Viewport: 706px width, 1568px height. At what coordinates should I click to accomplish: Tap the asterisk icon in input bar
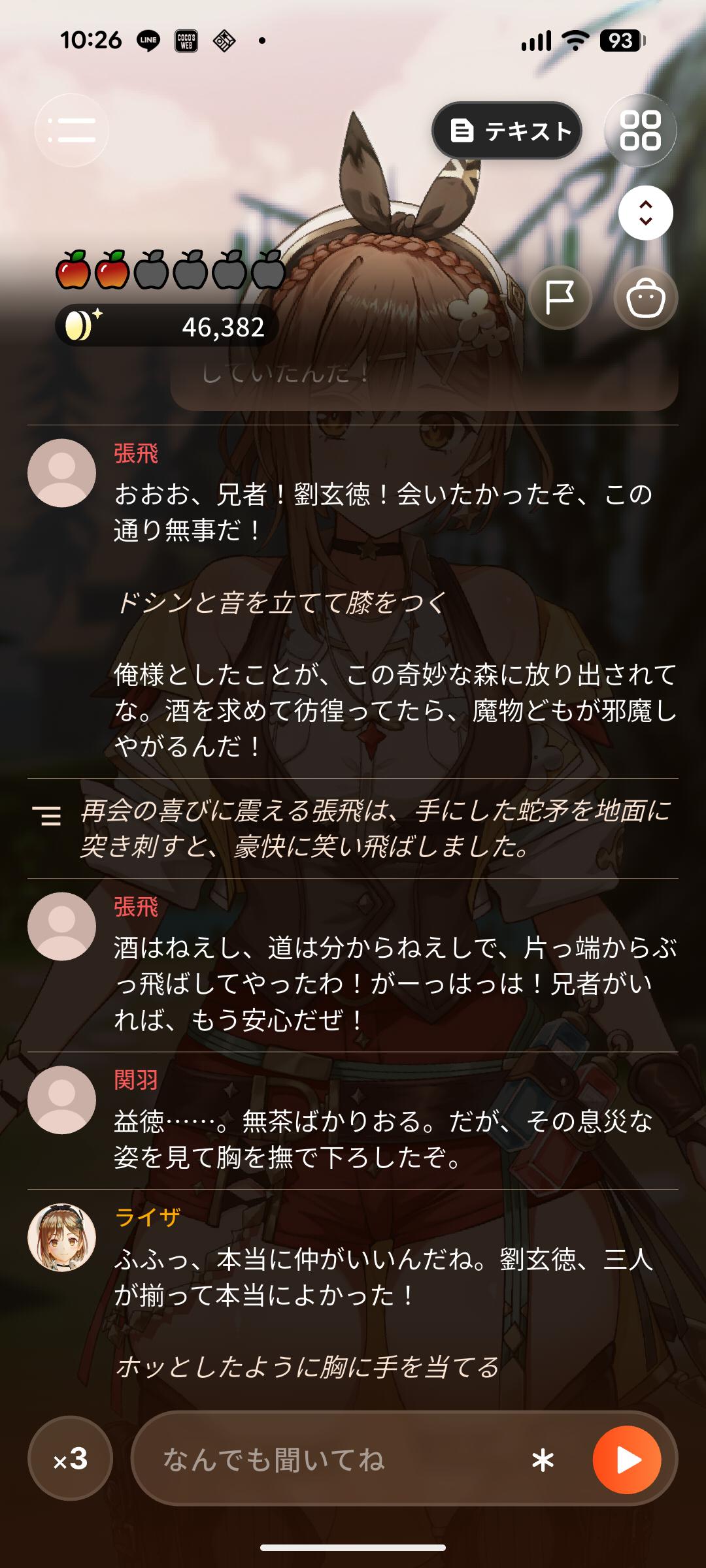[x=543, y=1460]
